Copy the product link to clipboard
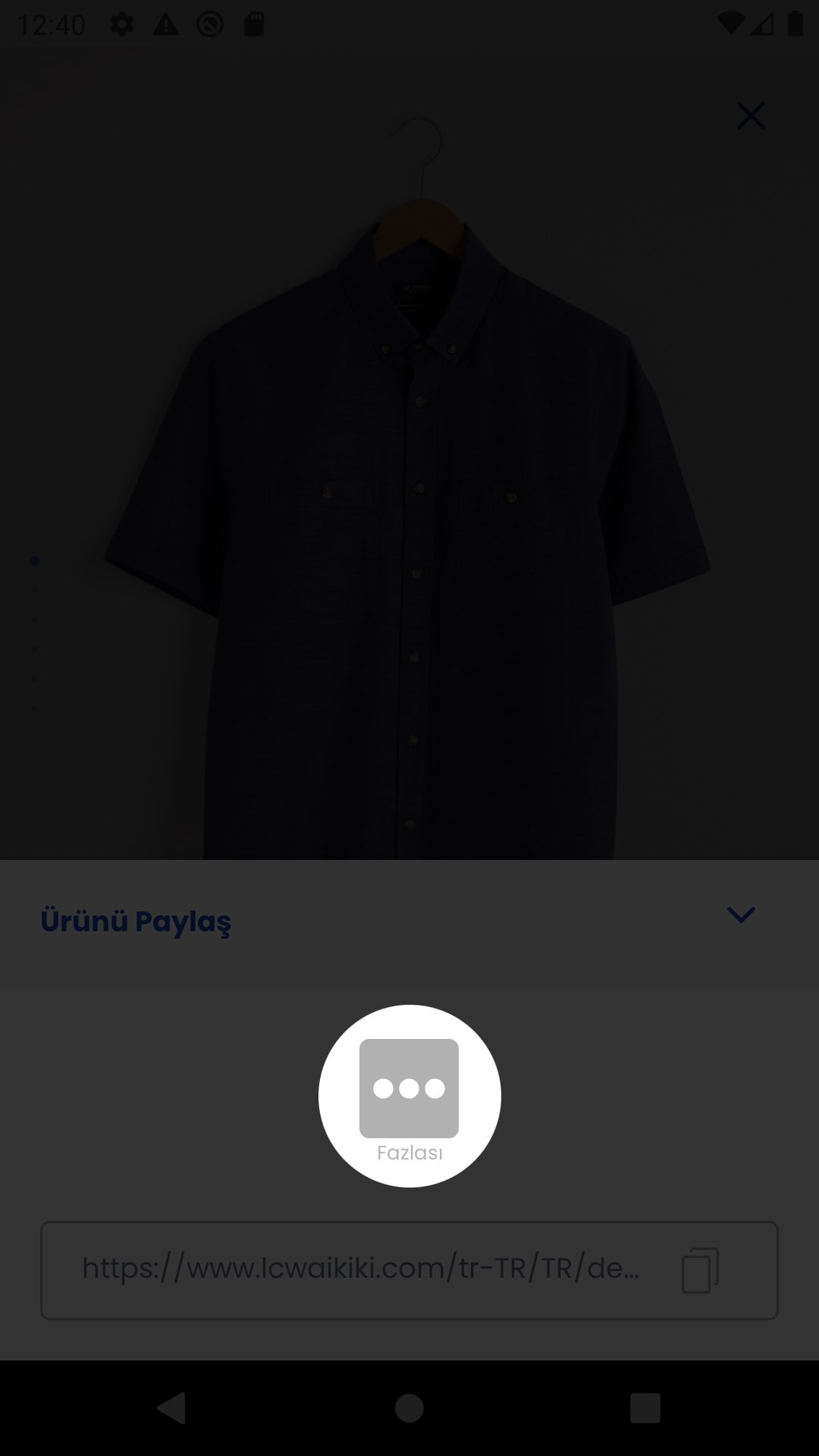Image resolution: width=819 pixels, height=1456 pixels. 700,1270
